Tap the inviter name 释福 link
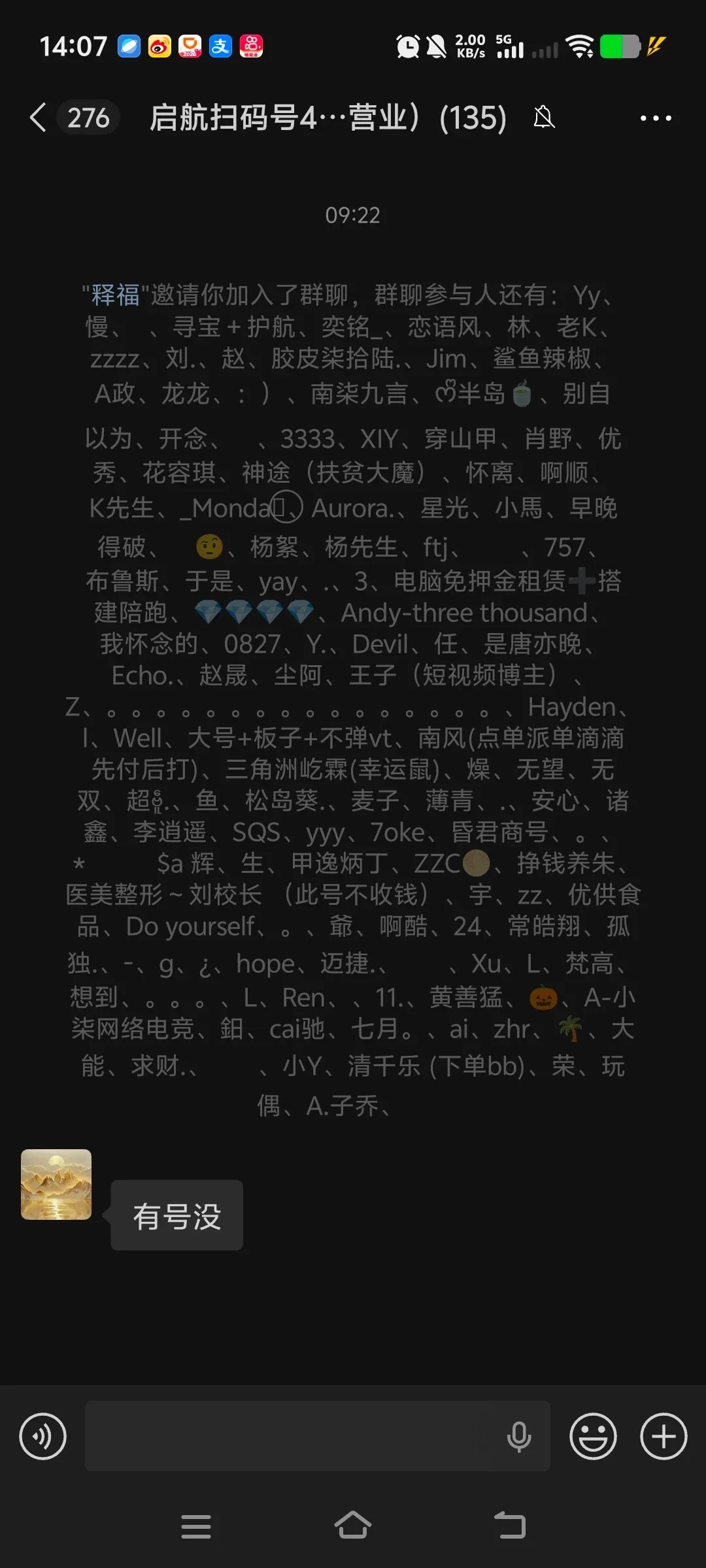The image size is (706, 1568). tap(116, 295)
